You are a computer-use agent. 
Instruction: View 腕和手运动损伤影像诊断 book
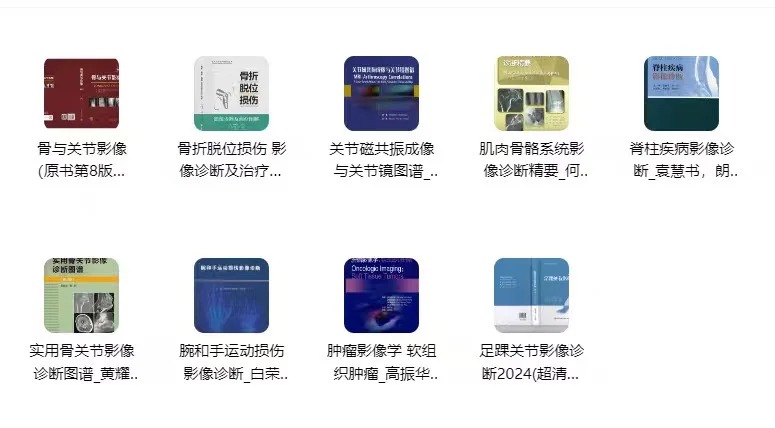(231, 296)
